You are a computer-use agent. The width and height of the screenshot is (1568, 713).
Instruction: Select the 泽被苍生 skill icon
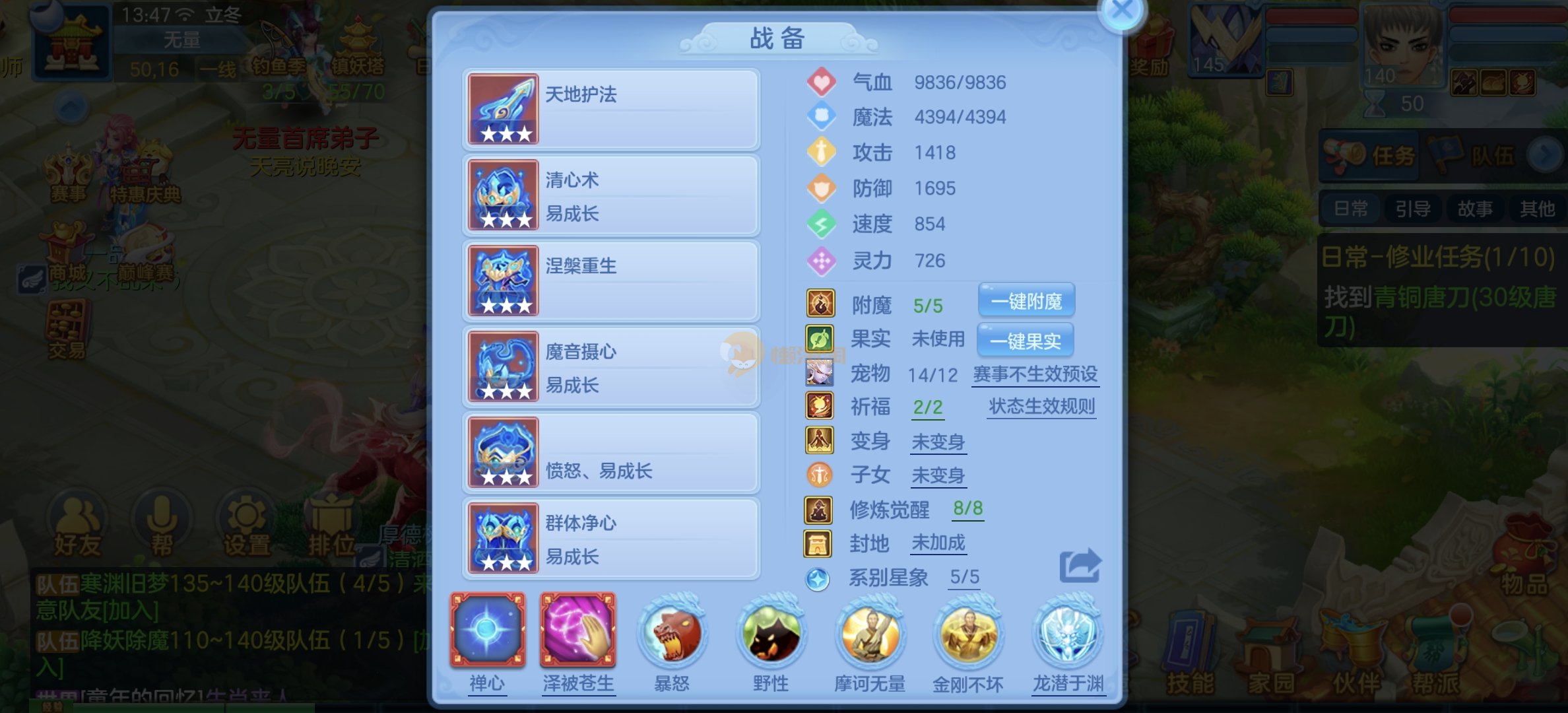[577, 630]
